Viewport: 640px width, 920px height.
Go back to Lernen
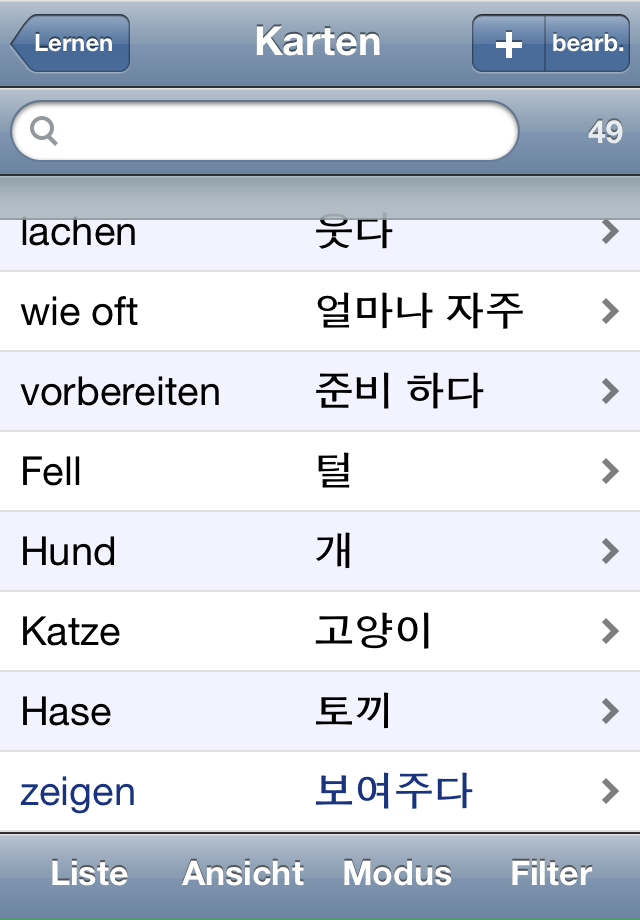pos(71,44)
